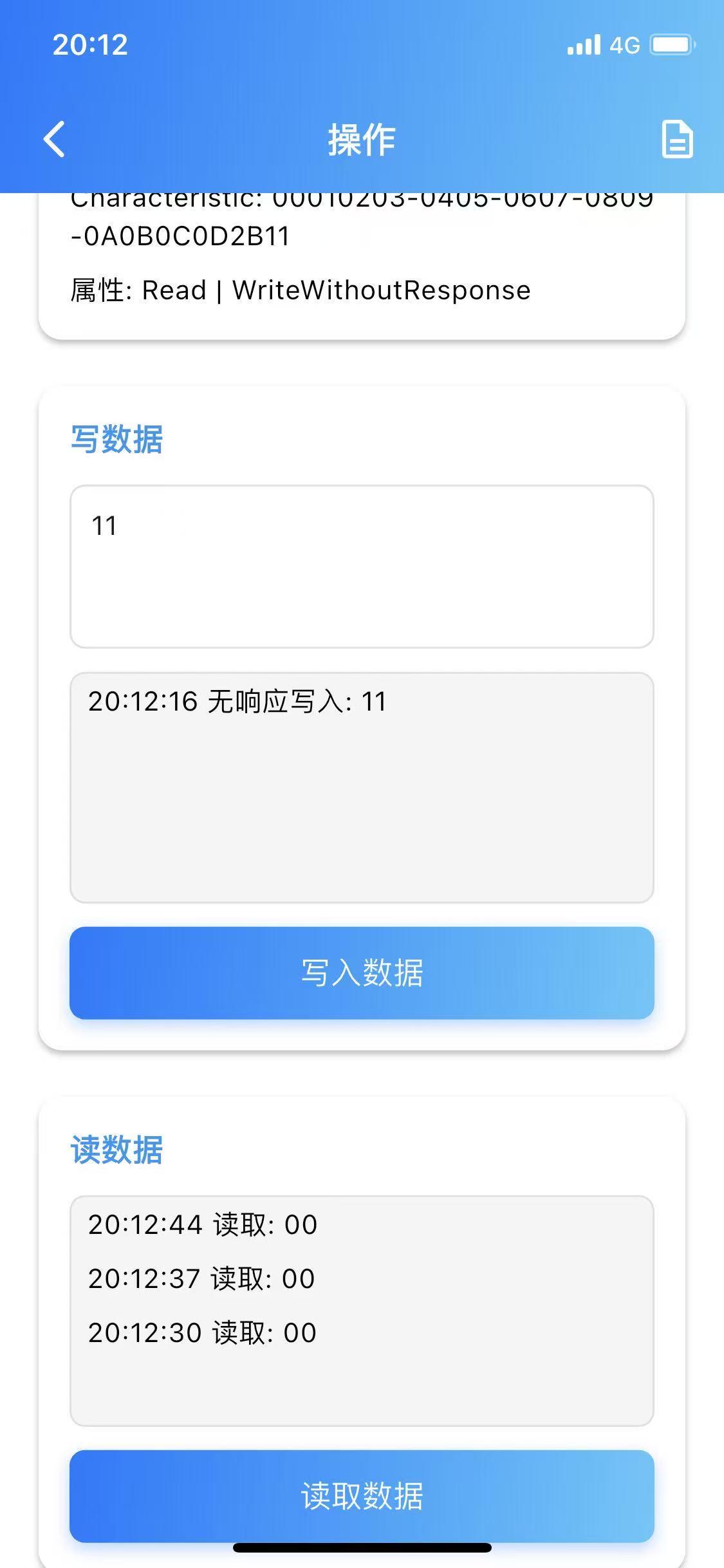
Task: Select the 操作 title in the header
Action: pos(362,139)
